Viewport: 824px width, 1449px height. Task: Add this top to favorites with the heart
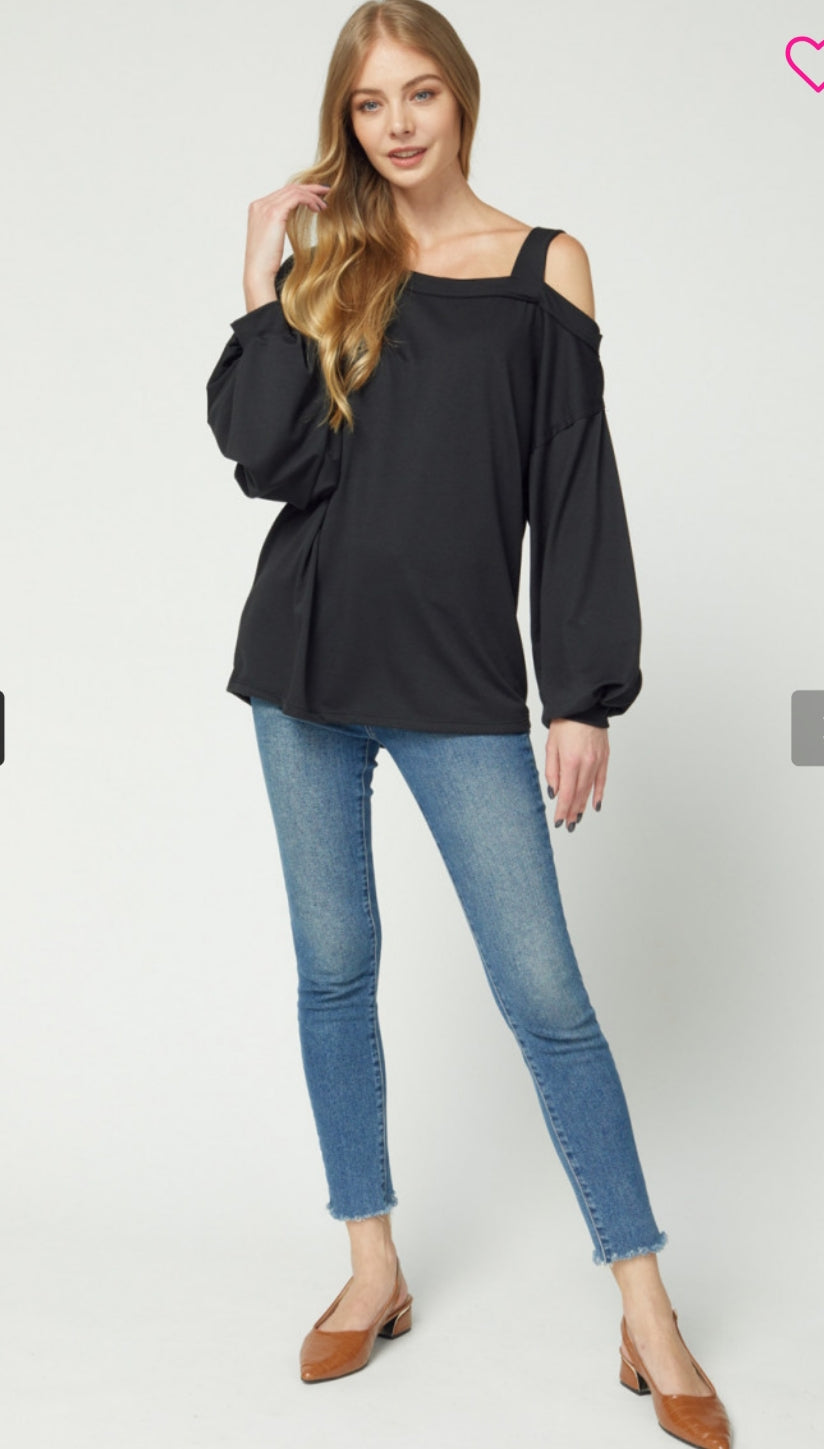click(806, 63)
